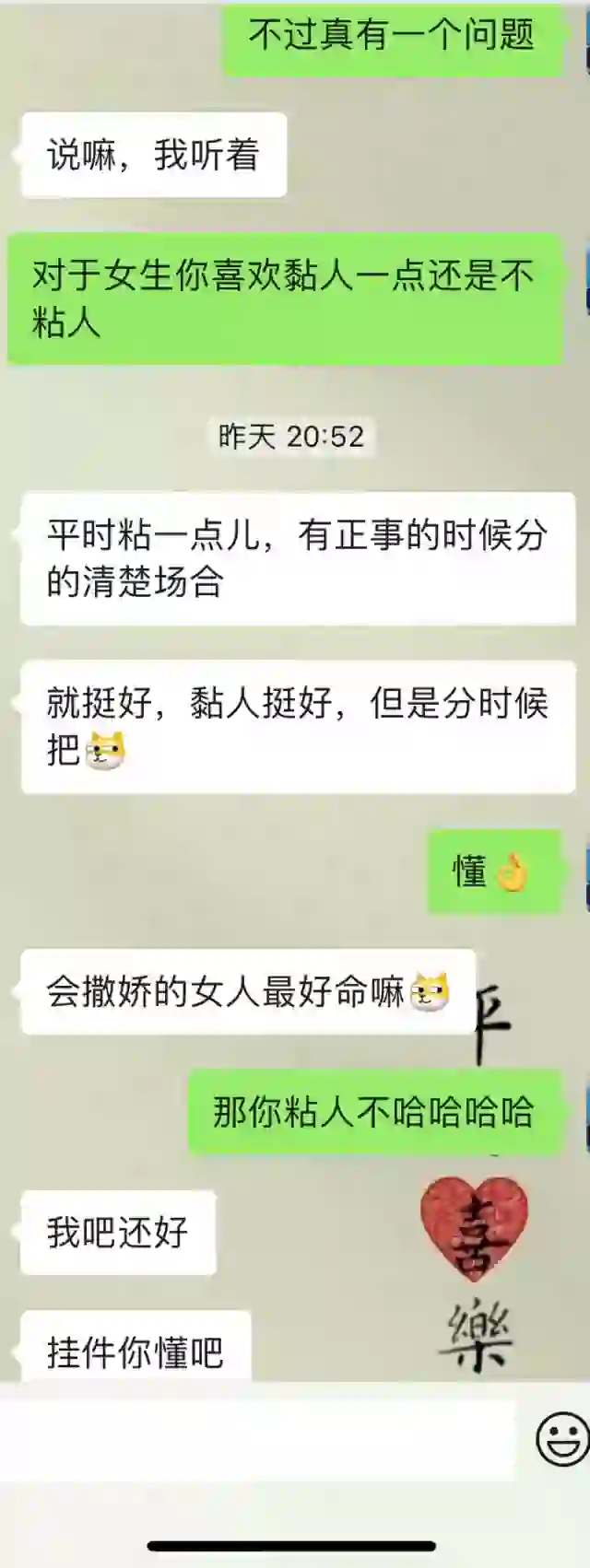Tap the message input field
This screenshot has height=1568, width=590.
[x=258, y=1439]
